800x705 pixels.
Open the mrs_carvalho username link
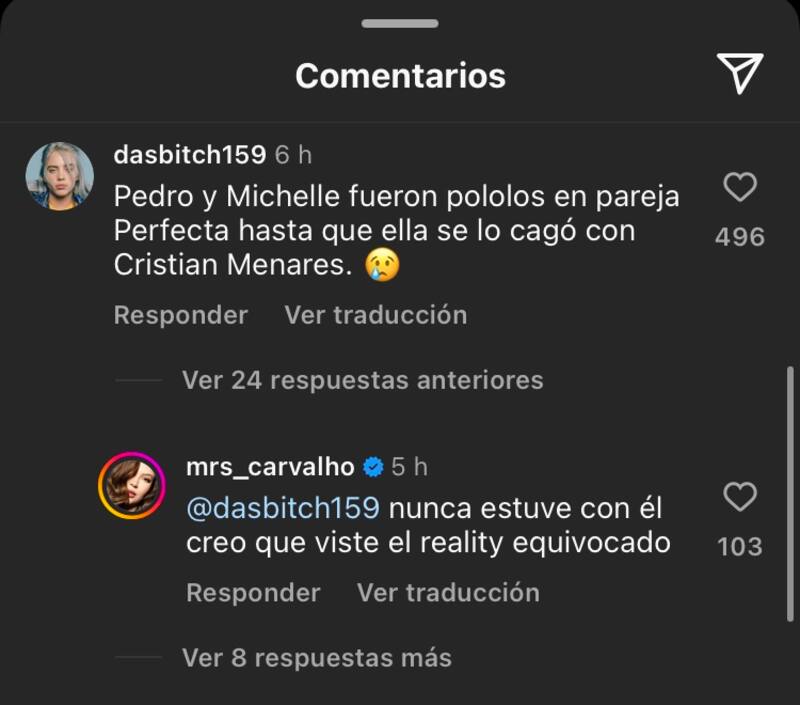[x=270, y=466]
